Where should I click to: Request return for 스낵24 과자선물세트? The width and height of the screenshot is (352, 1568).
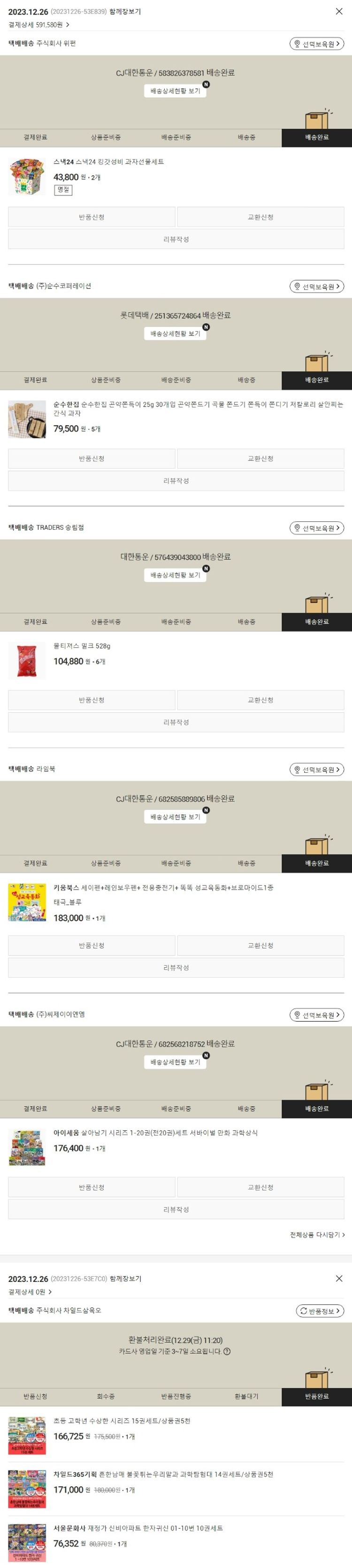(91, 217)
